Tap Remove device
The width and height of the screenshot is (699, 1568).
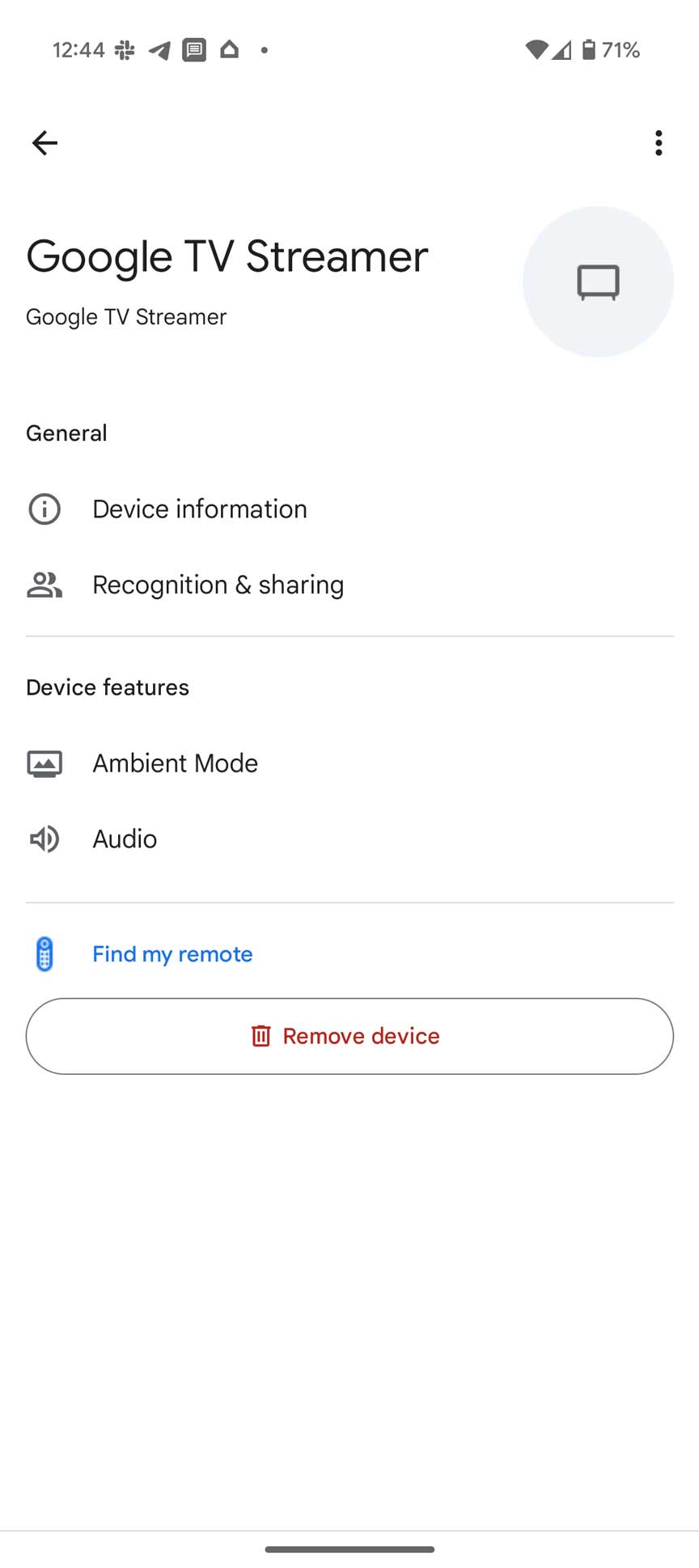point(349,1036)
